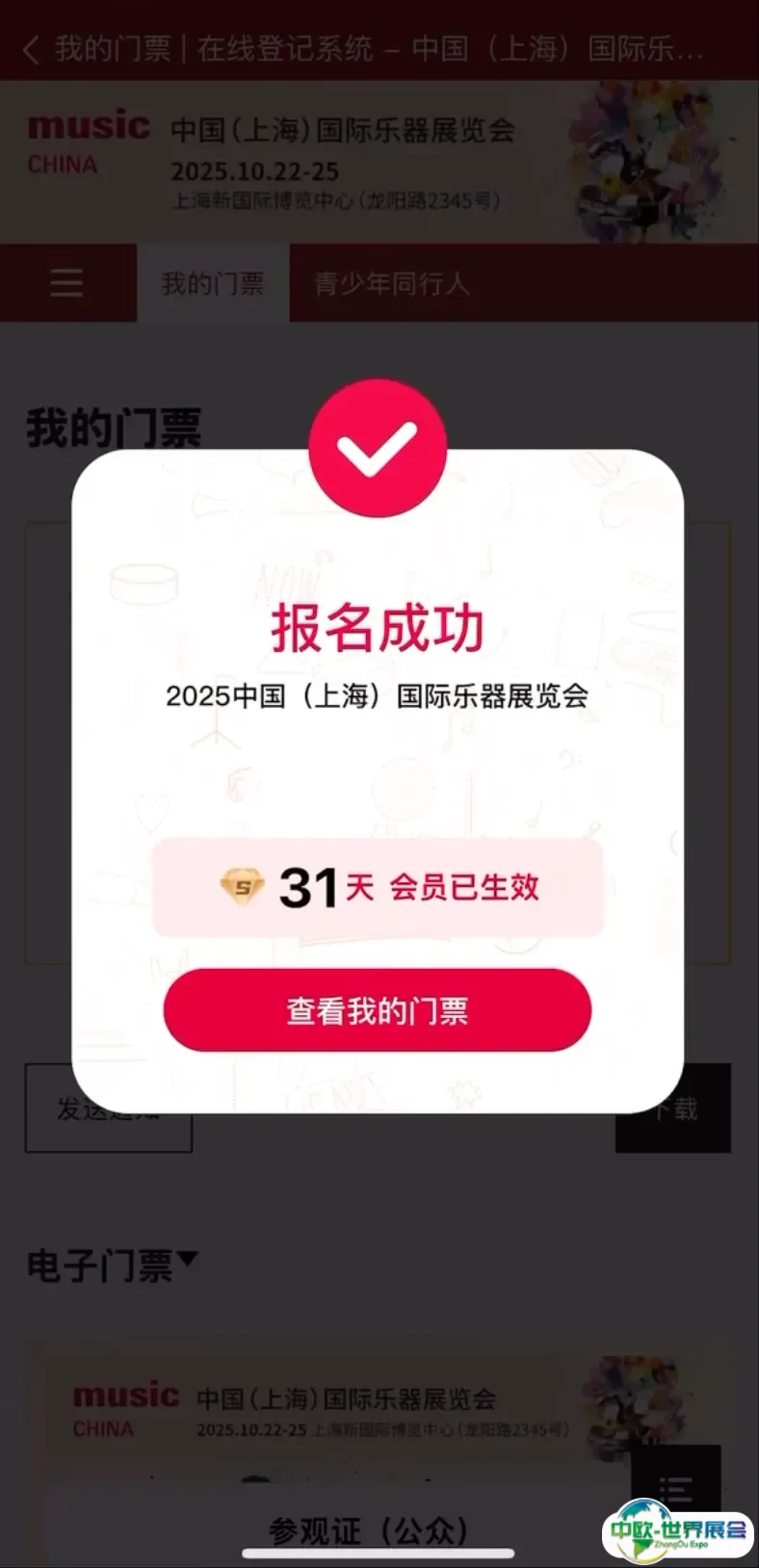Switch to the 青少年同行人 tab
The height and width of the screenshot is (1568, 759).
[x=391, y=283]
